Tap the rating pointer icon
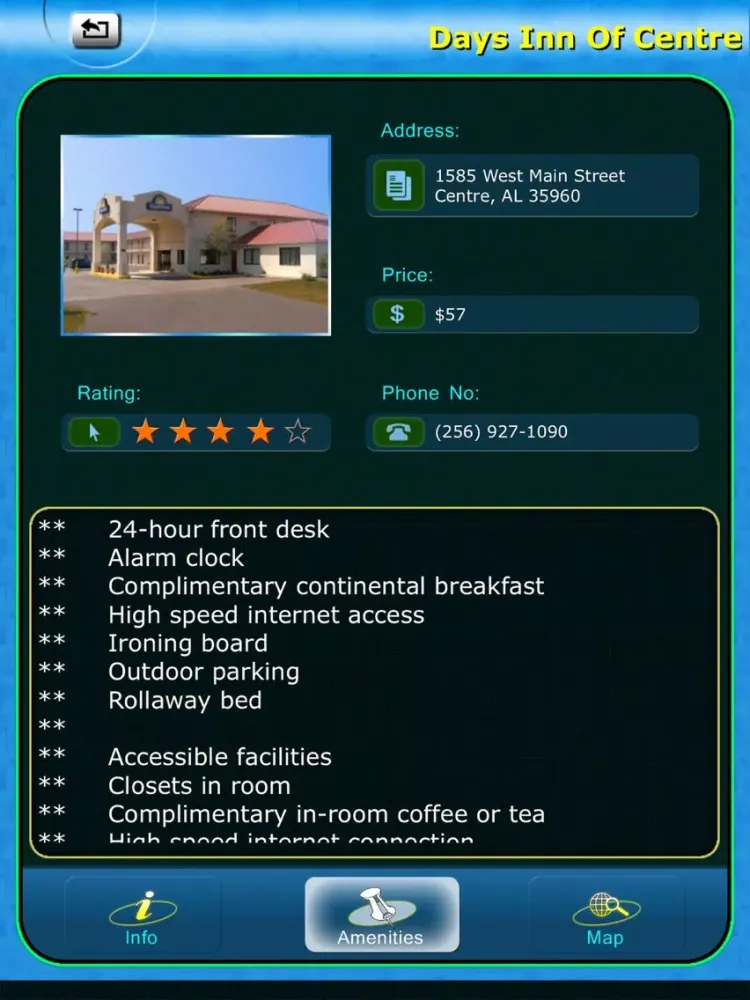The image size is (750, 1000). [x=95, y=432]
